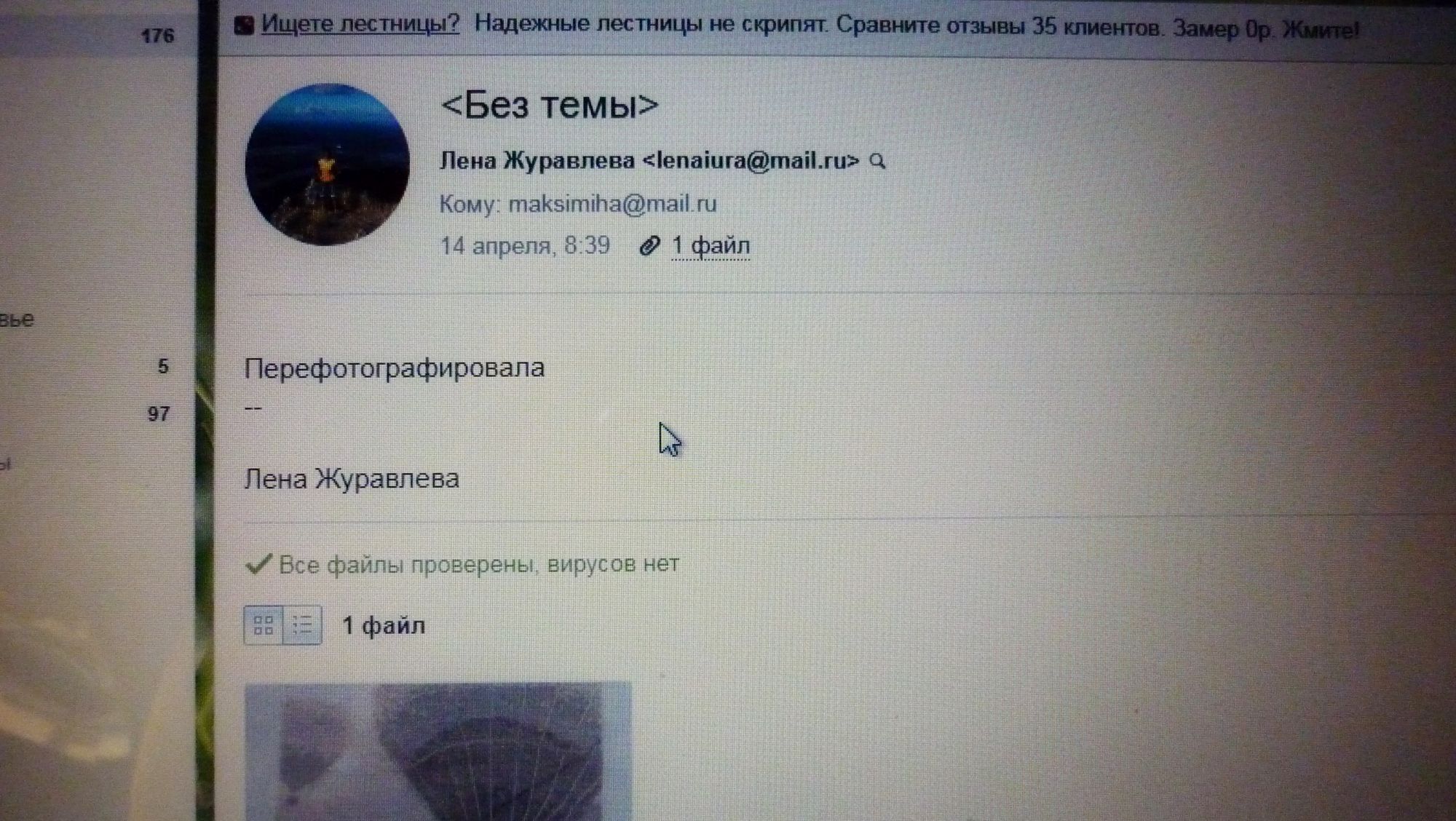1456x821 pixels.
Task: Switch attachments to grid view
Action: coord(263,625)
